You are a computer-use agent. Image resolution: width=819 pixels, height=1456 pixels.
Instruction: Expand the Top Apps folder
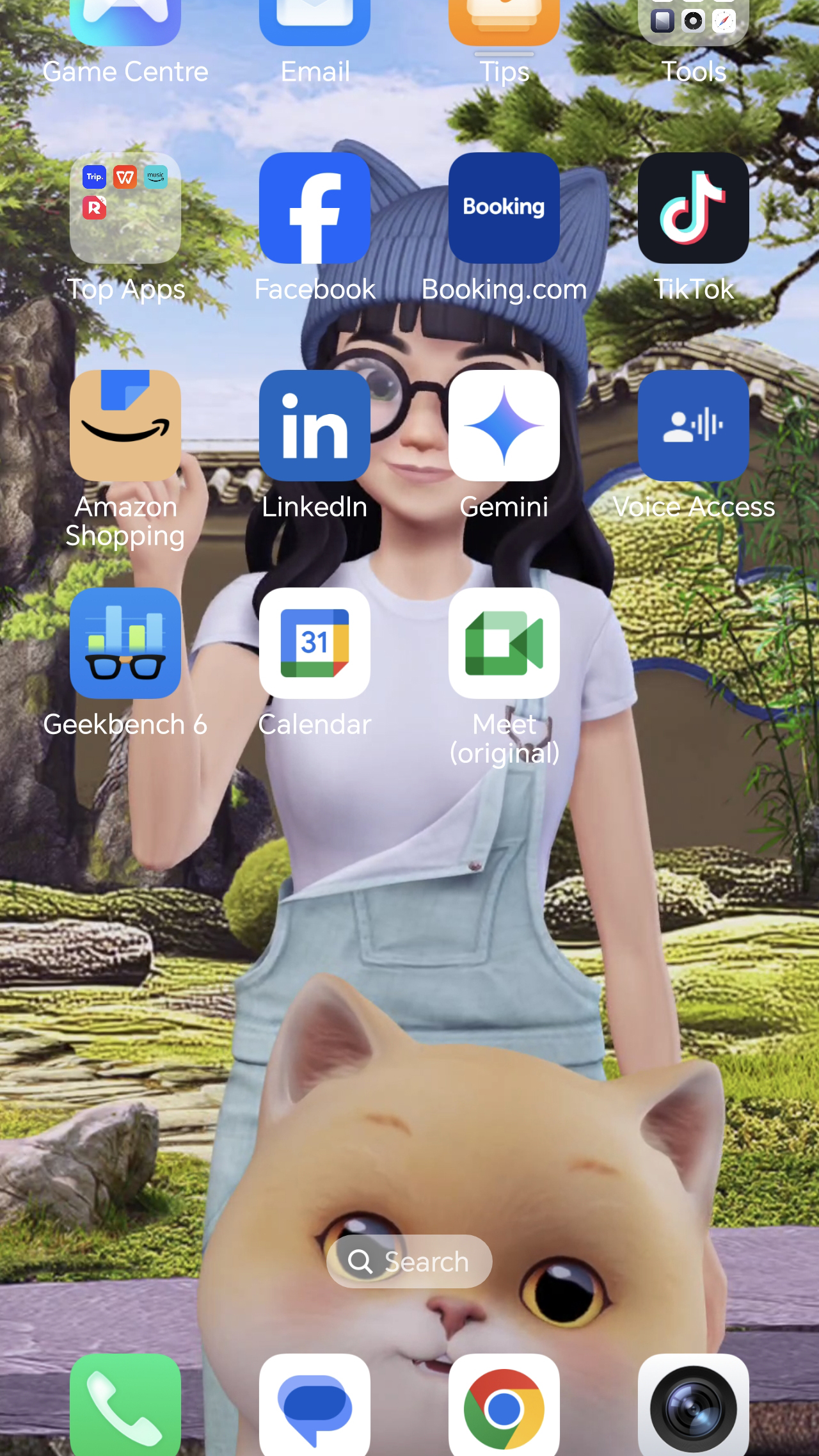click(x=125, y=208)
